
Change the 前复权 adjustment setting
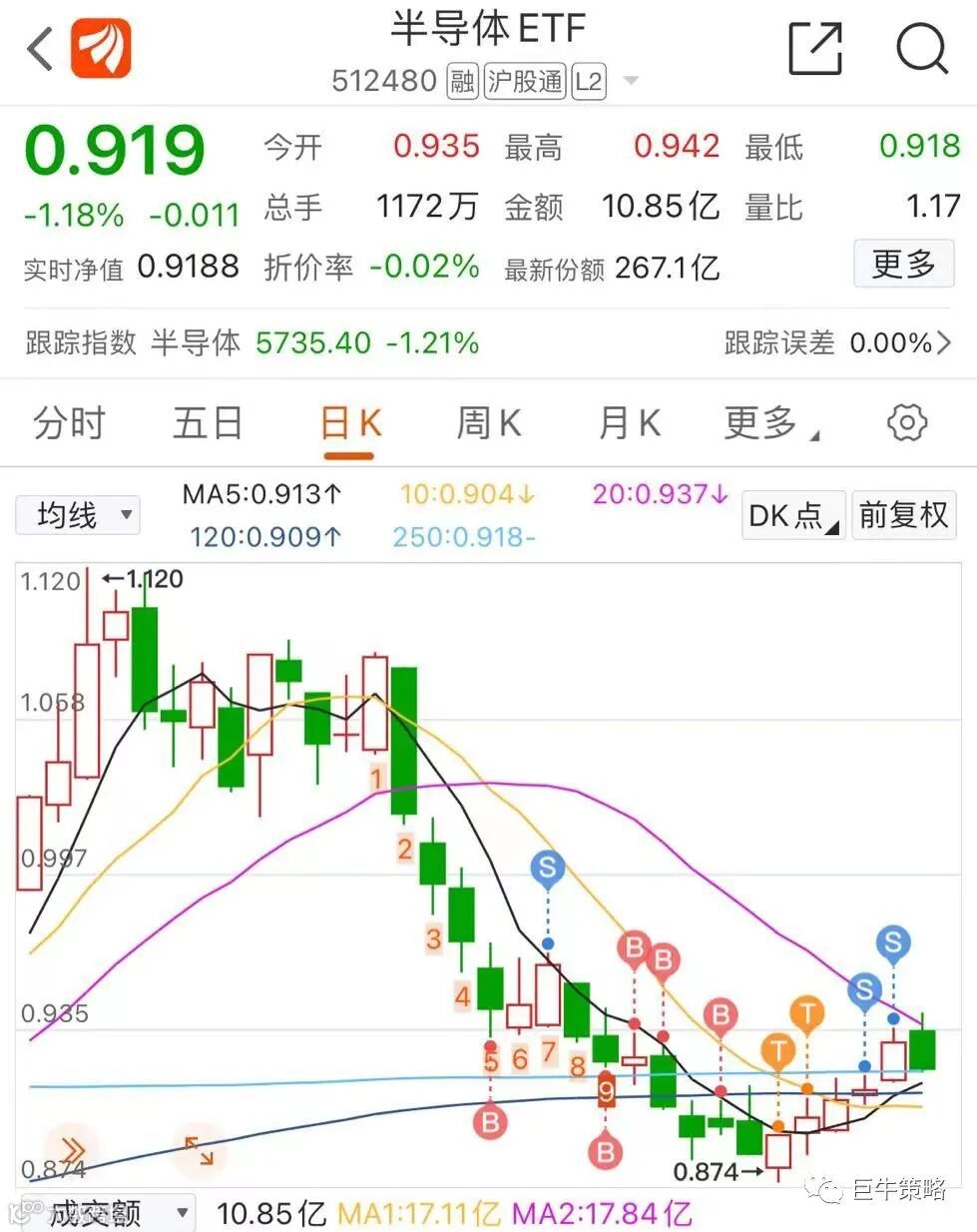point(902,515)
